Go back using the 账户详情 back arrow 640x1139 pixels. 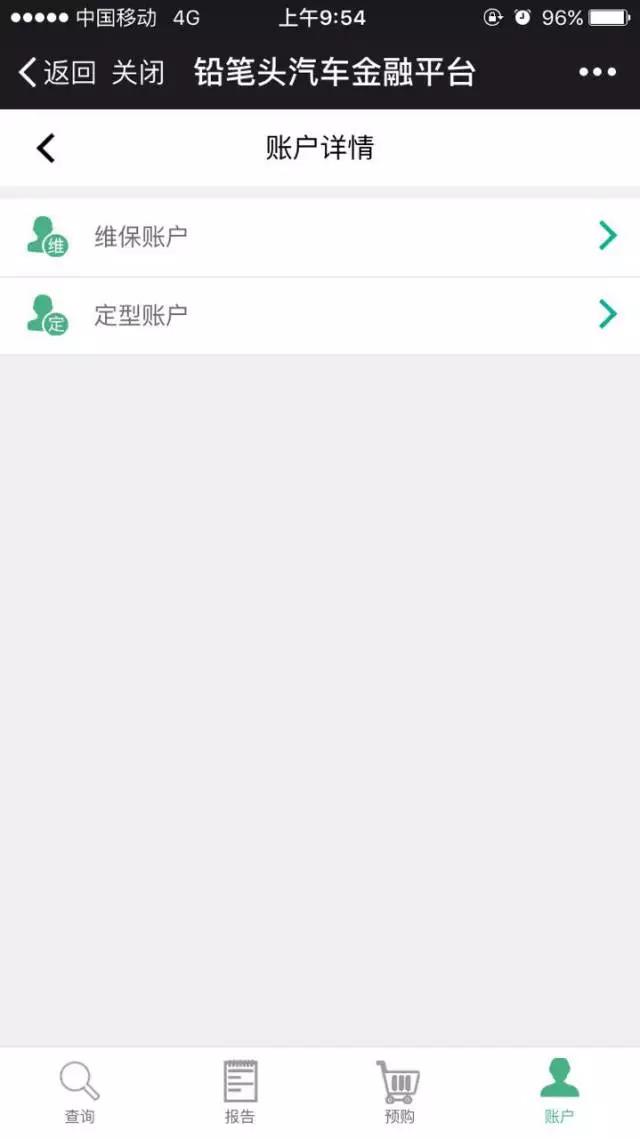46,148
